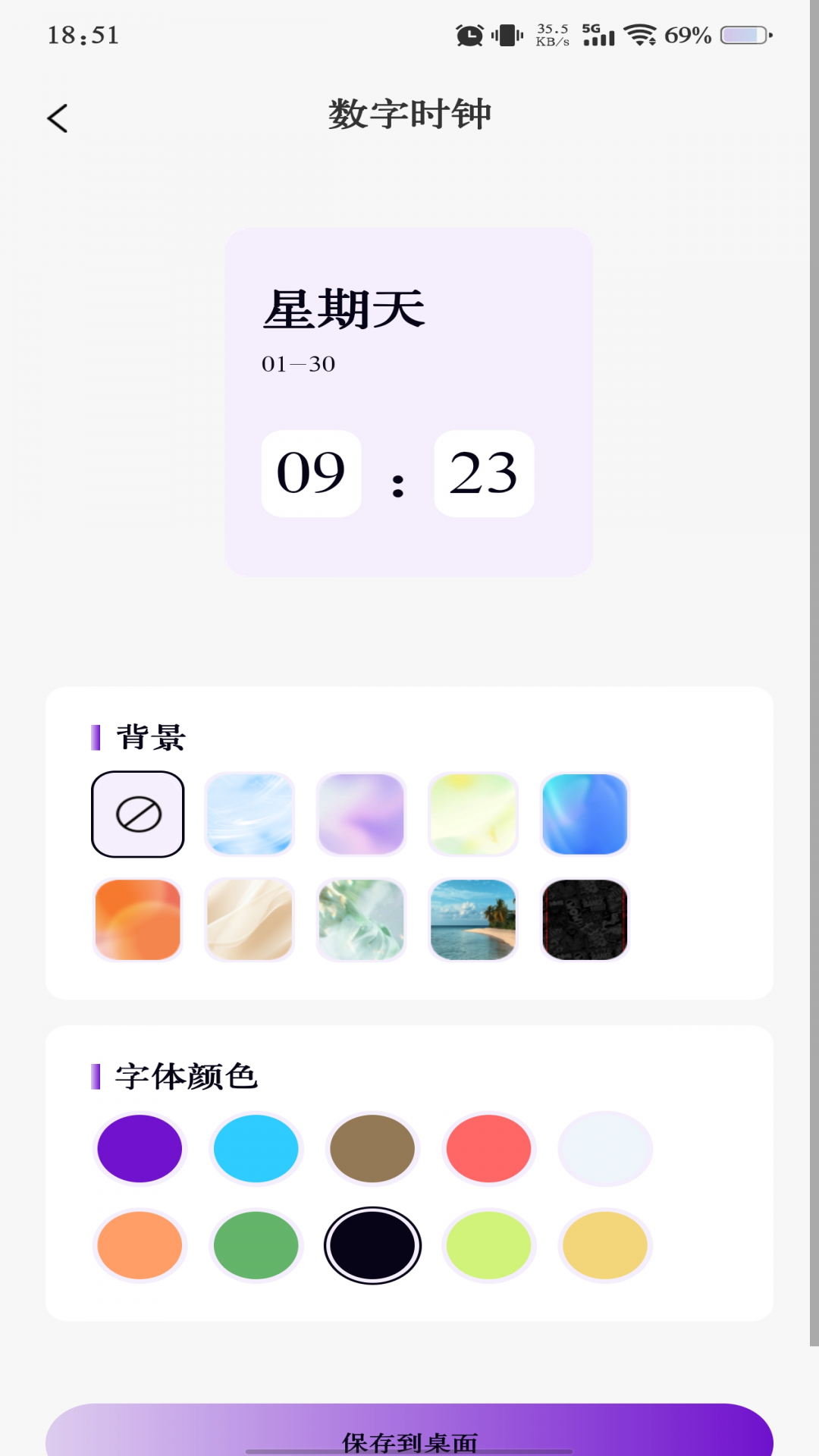
Task: Tap the minutes display showing 23
Action: click(485, 475)
